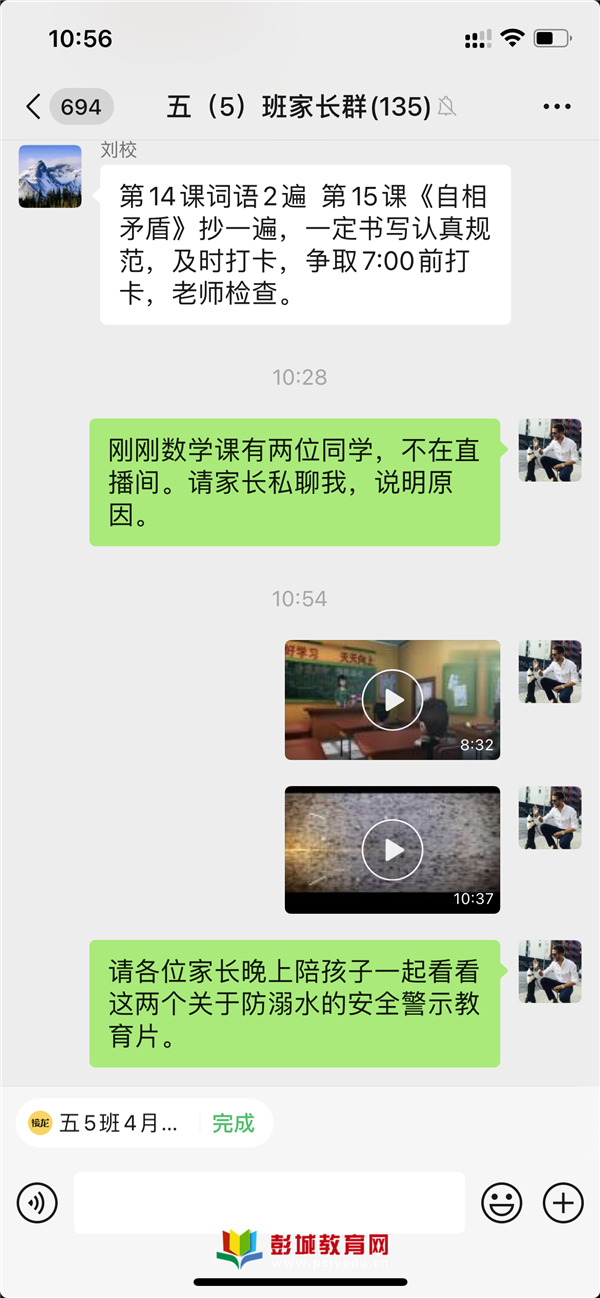This screenshot has width=600, height=1298.
Task: Open the plus attachments menu
Action: (x=563, y=1203)
